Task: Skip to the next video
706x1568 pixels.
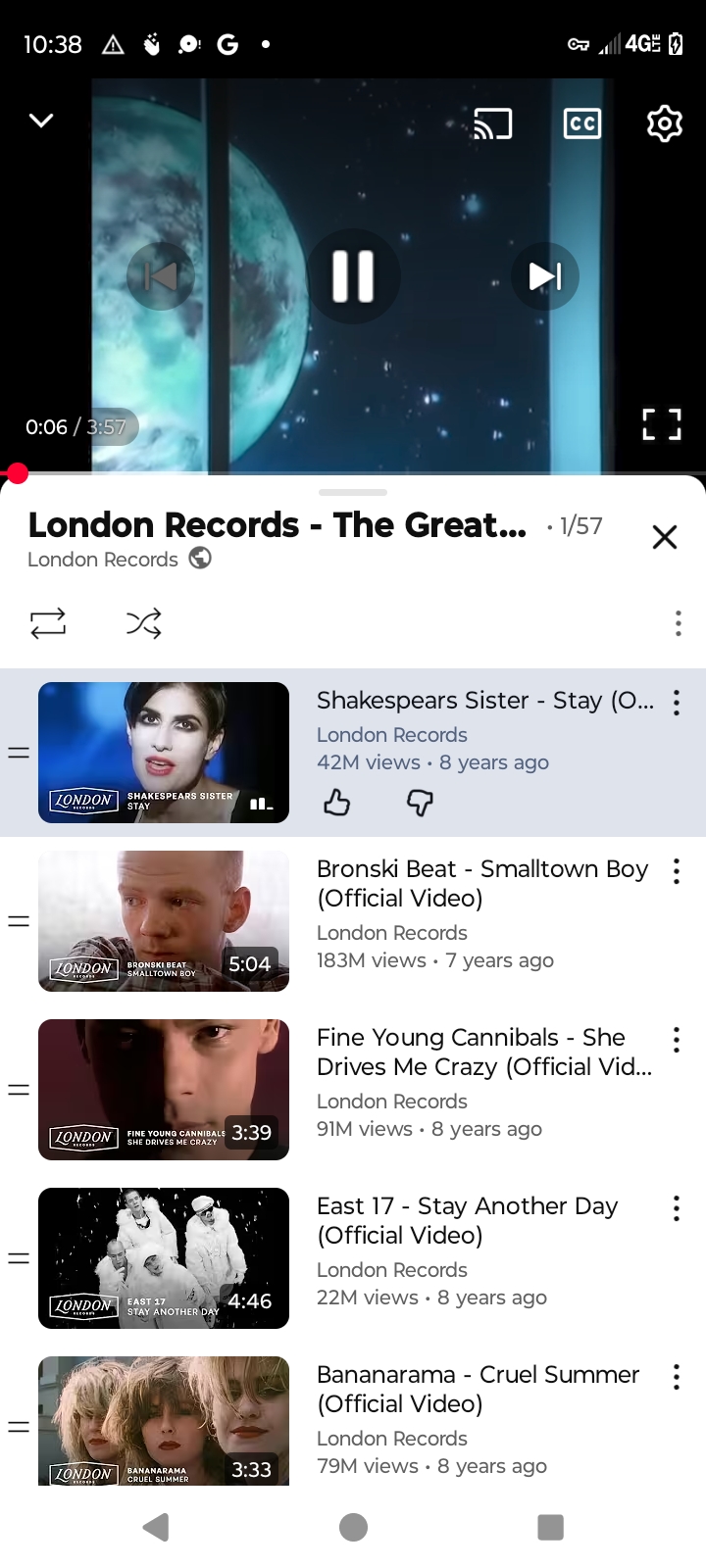Action: pyautogui.click(x=545, y=276)
